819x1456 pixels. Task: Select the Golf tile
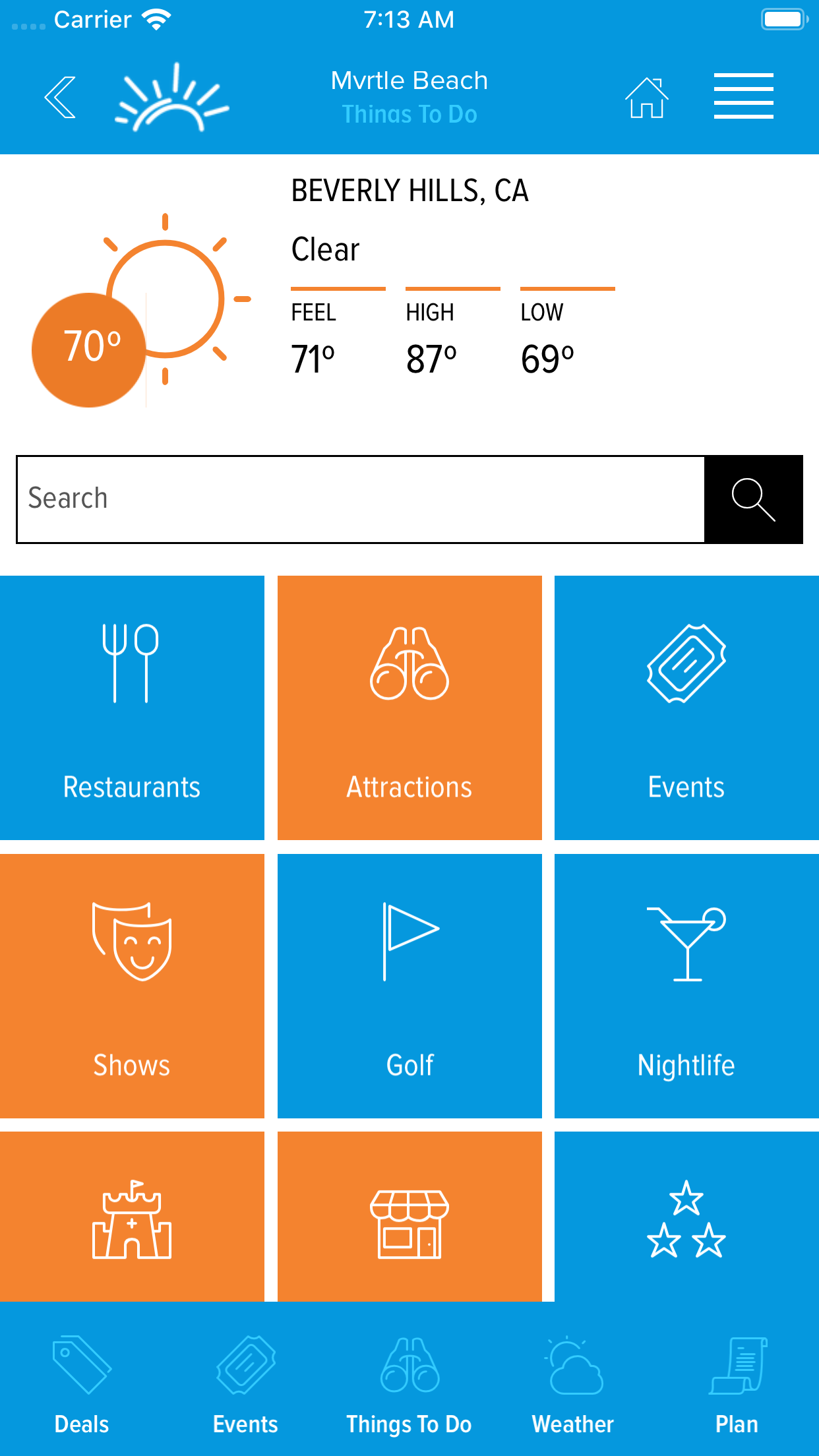[x=409, y=986]
